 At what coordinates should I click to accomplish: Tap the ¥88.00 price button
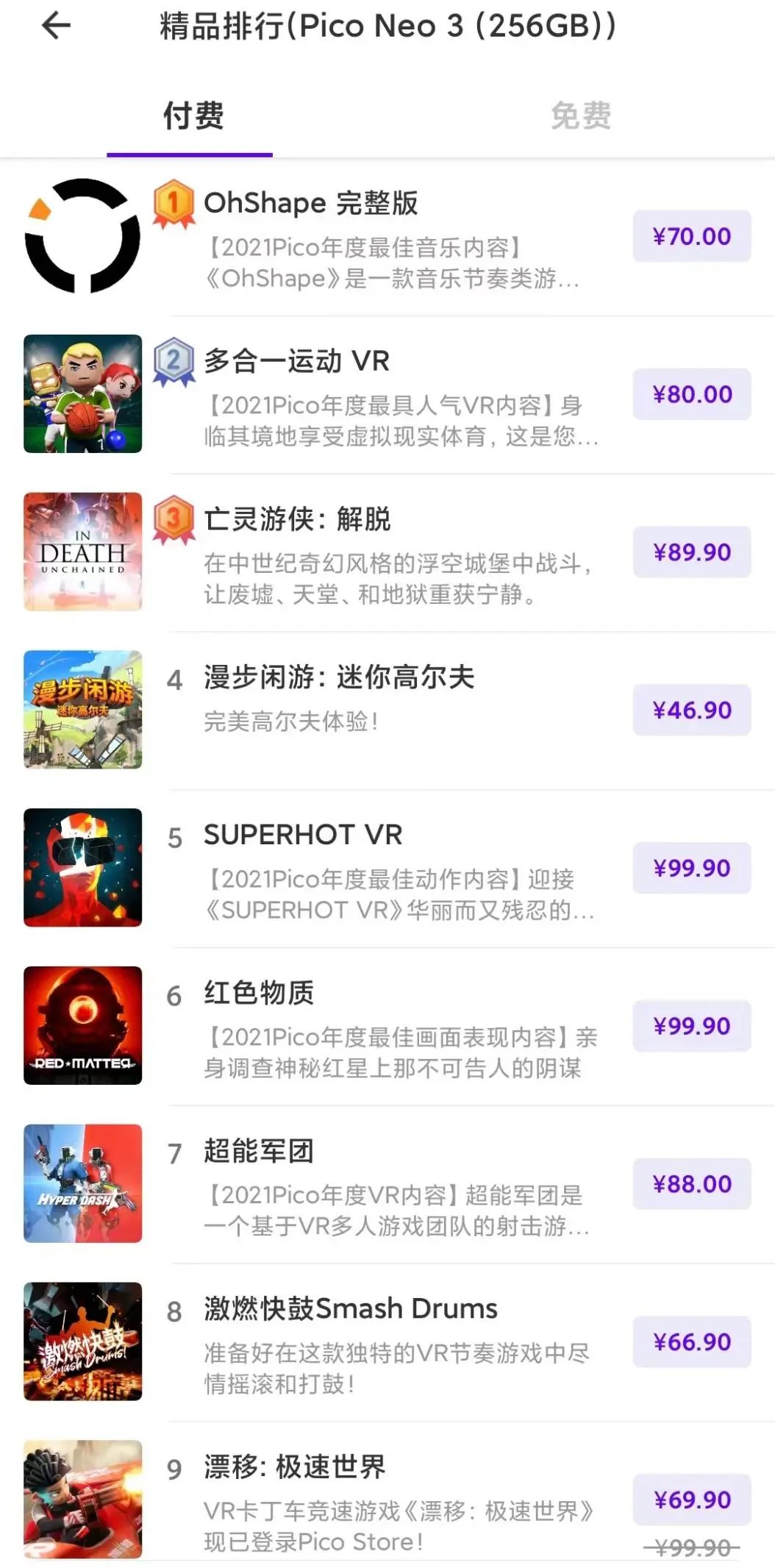click(691, 1184)
